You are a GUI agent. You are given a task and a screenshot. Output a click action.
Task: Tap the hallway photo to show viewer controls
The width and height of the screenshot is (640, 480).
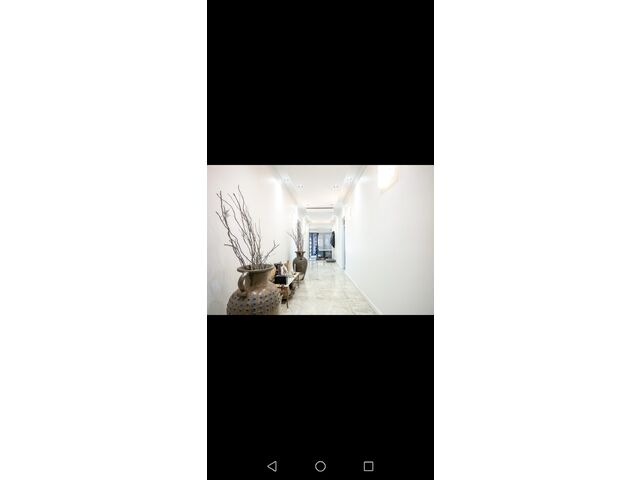320,240
